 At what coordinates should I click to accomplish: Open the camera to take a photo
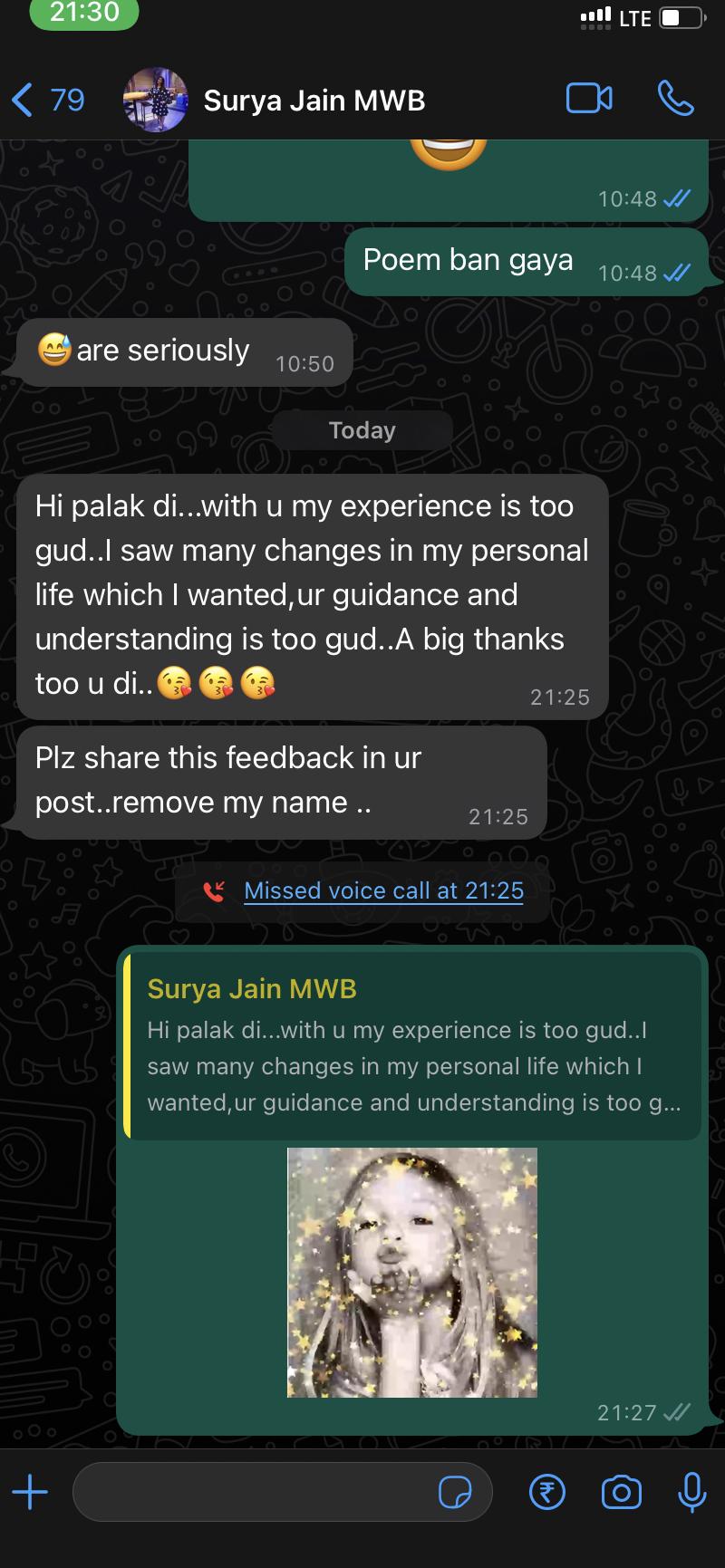[x=621, y=1492]
